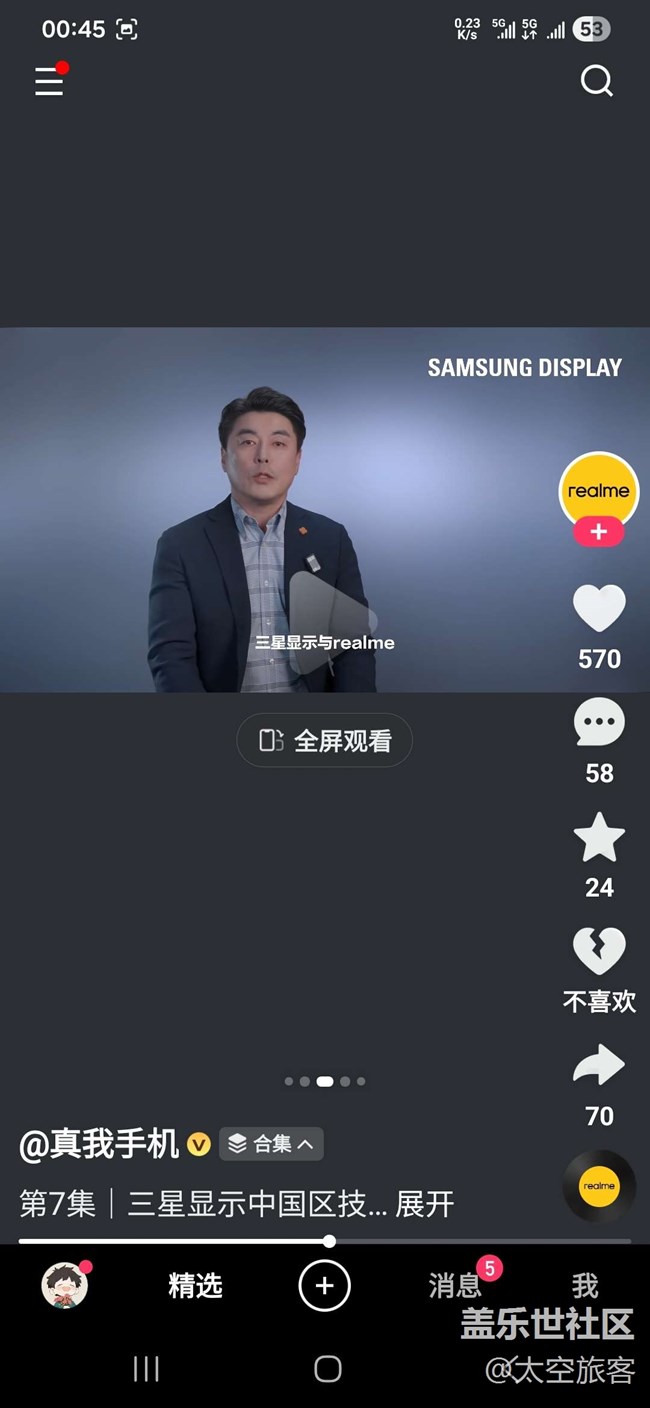
Task: Open the hamburger side menu
Action: coord(49,81)
